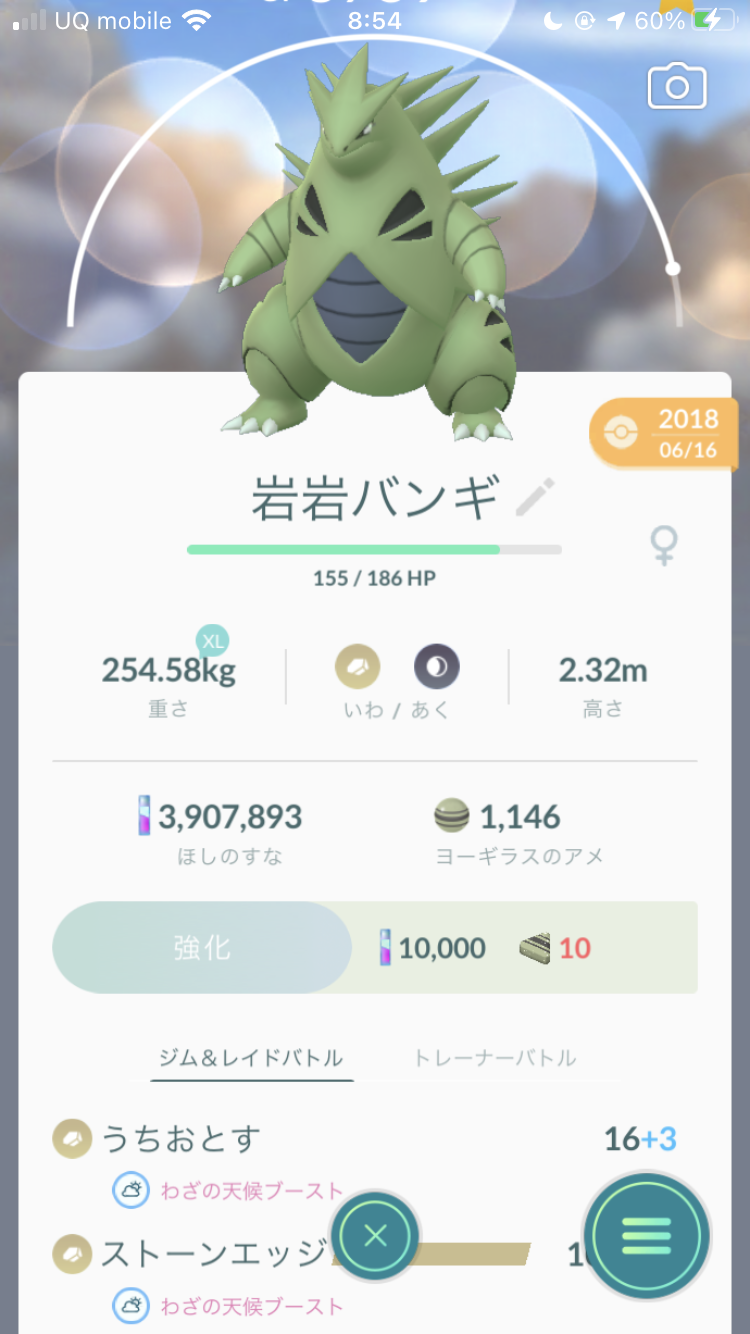Screen dimensions: 750x1334
Task: Close the Pokémon detail screen
Action: [x=376, y=1237]
